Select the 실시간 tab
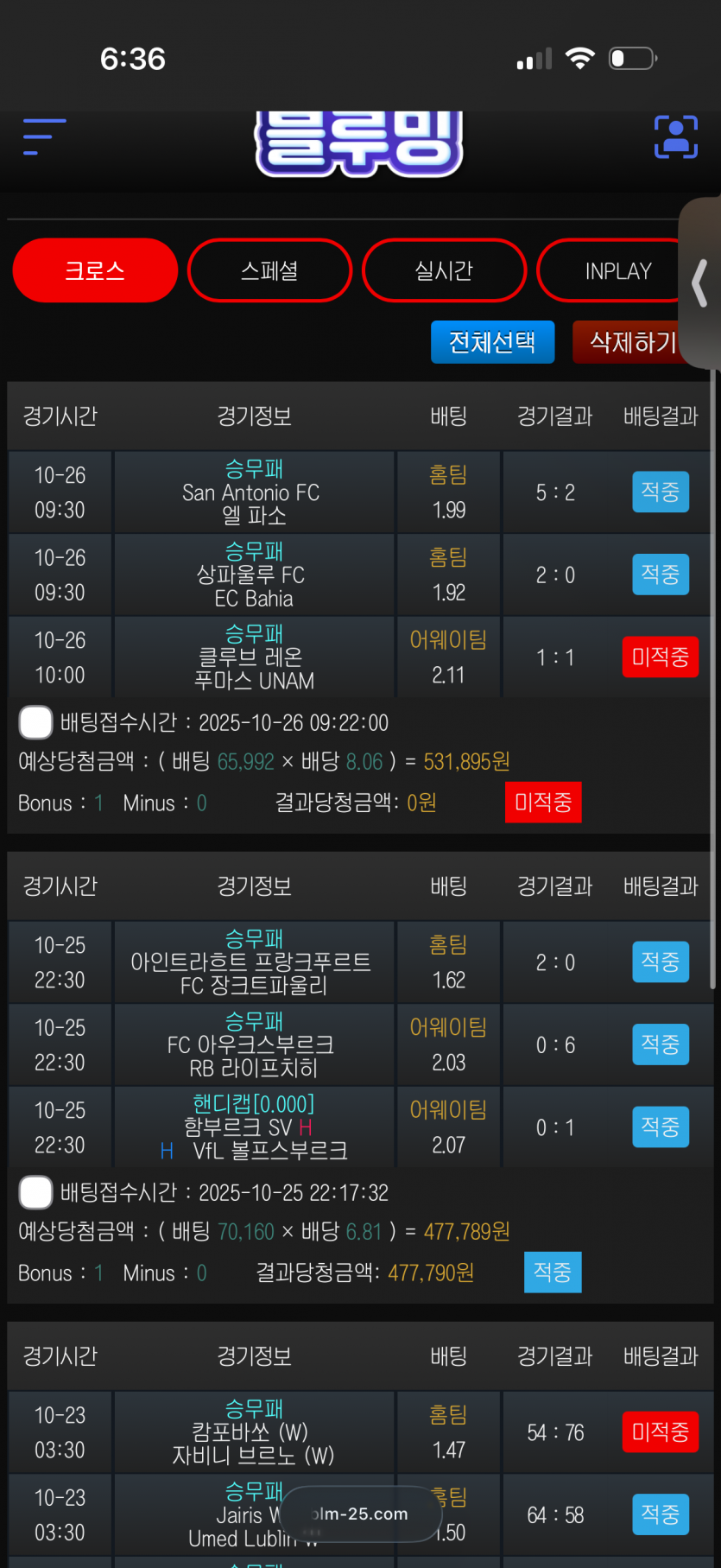Viewport: 721px width, 1568px height. [444, 270]
